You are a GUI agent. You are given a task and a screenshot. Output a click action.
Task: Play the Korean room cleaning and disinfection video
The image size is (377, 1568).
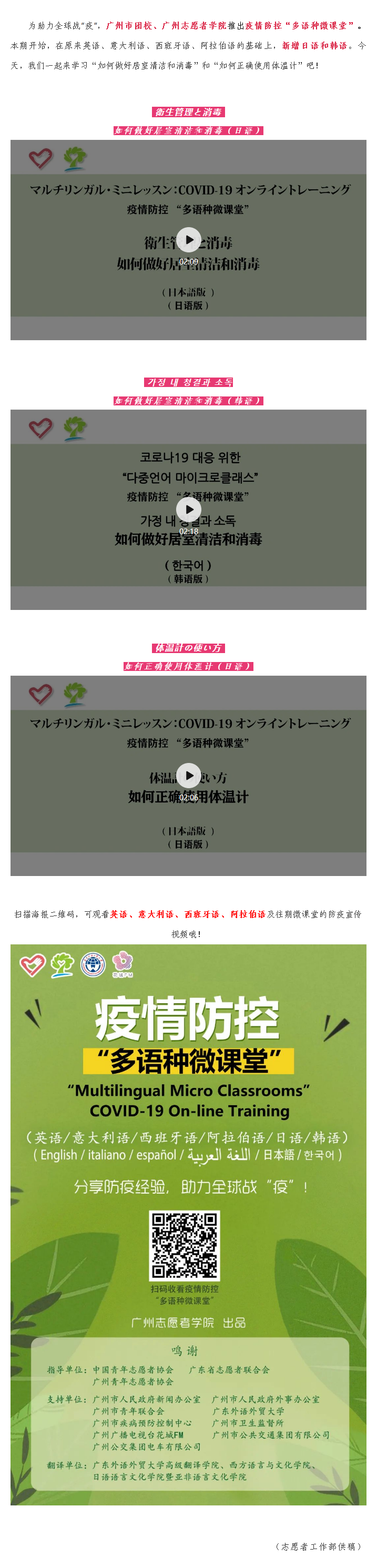[189, 510]
